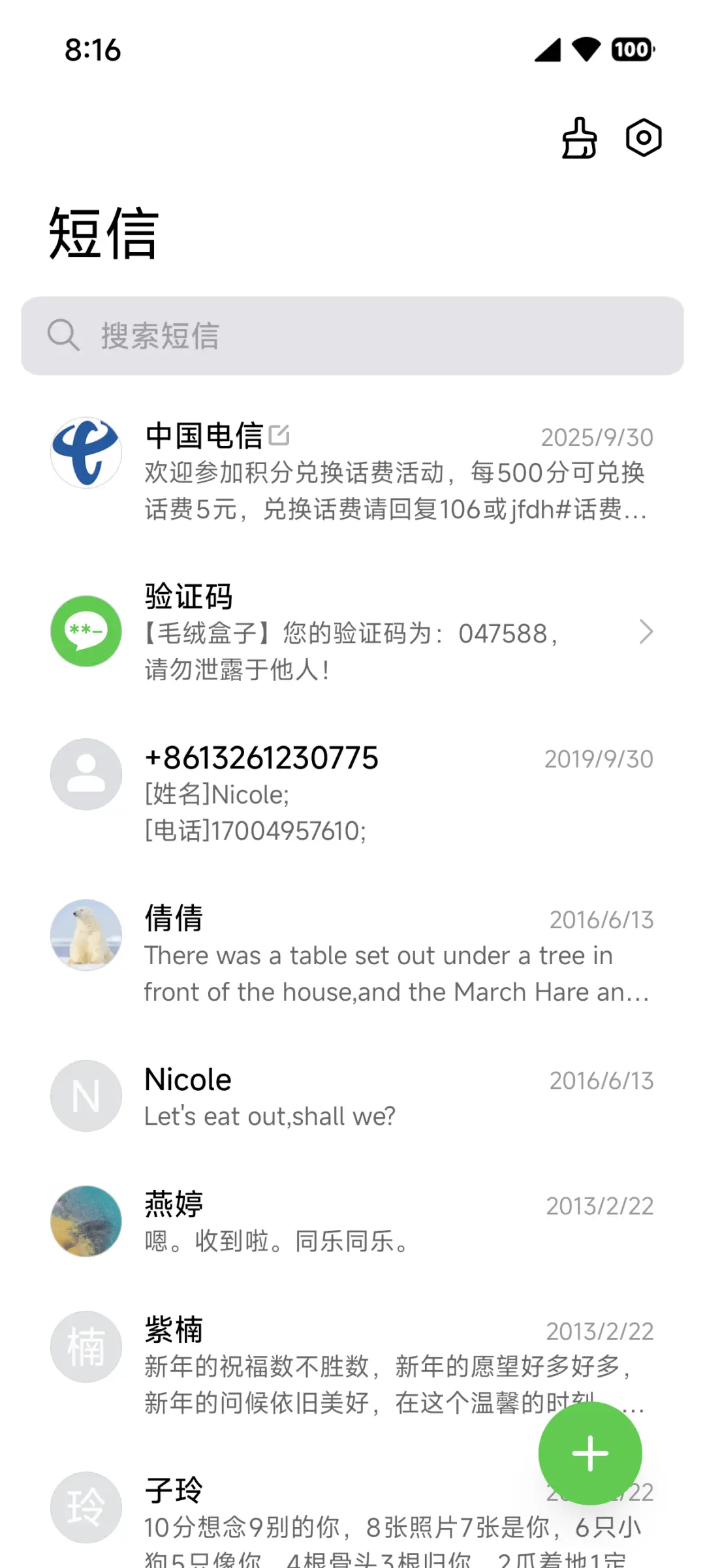The image size is (705, 1568).
Task: Expand the 验证码 conversation chevron
Action: (x=646, y=631)
